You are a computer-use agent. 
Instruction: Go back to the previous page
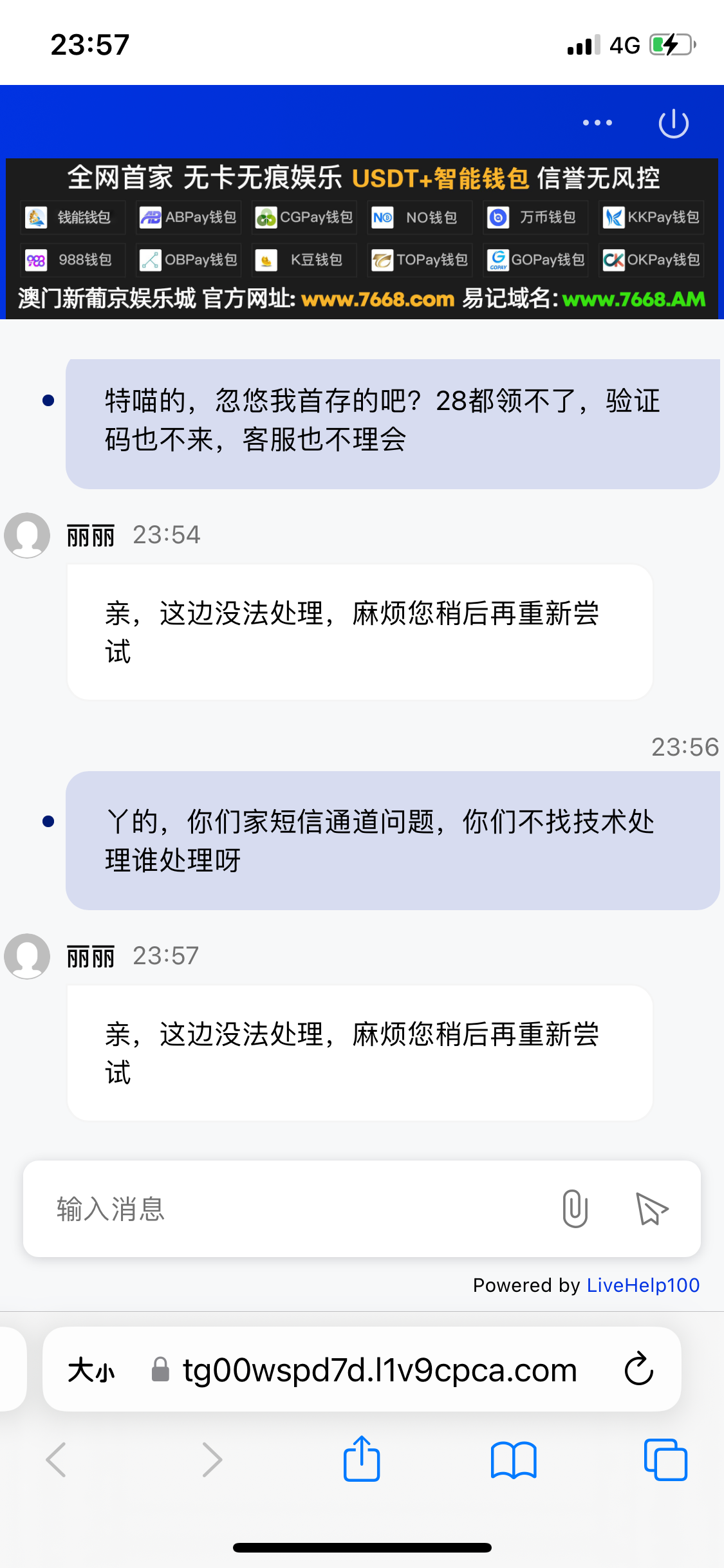[x=56, y=1460]
